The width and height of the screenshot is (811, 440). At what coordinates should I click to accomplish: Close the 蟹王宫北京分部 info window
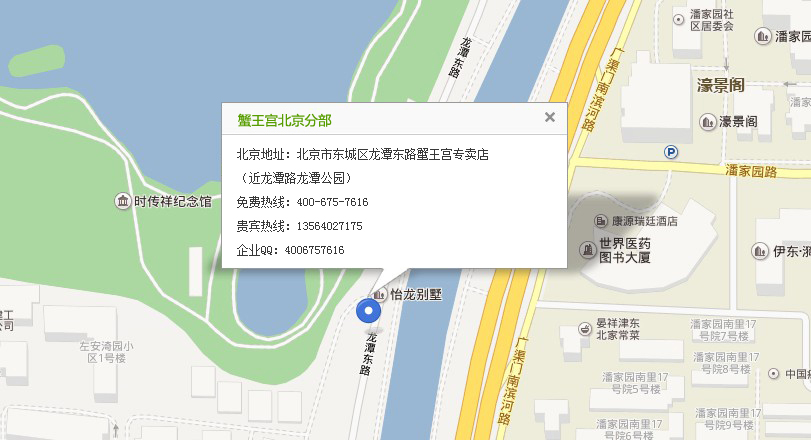click(549, 117)
